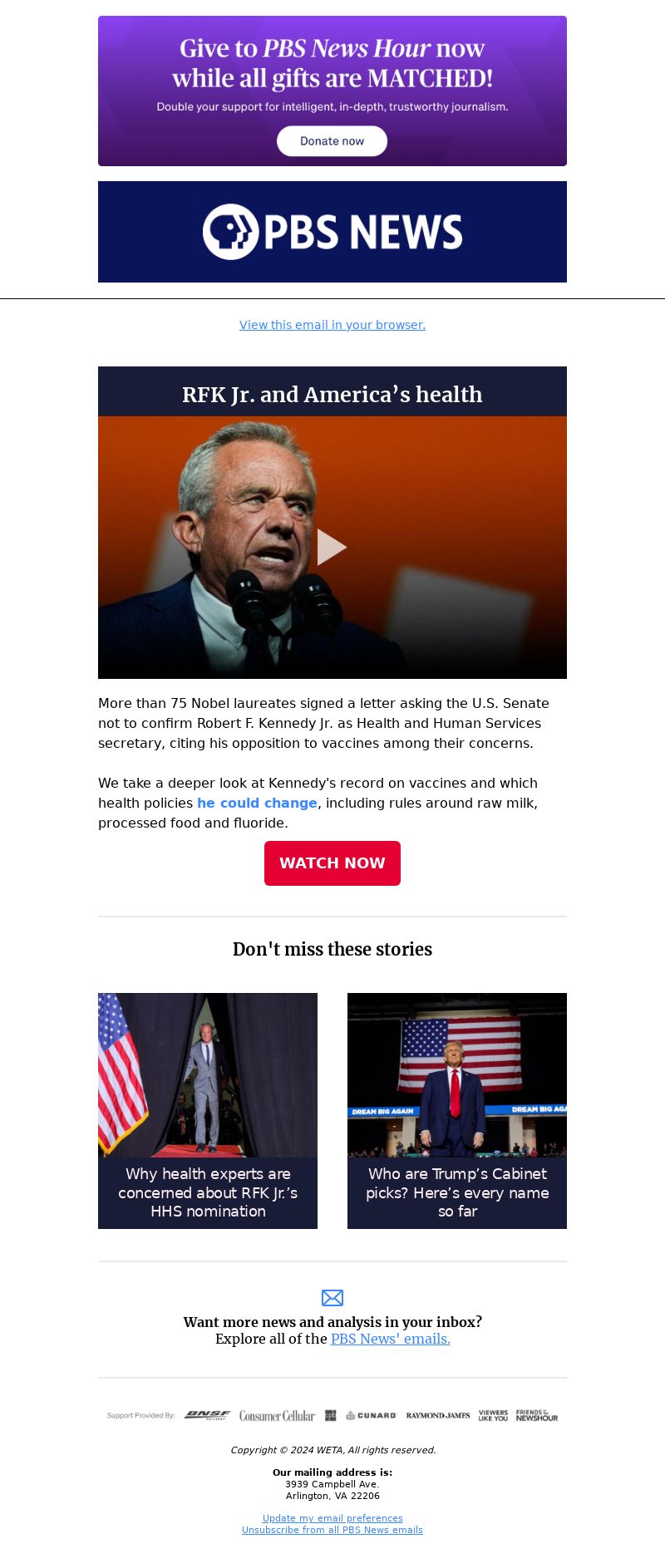This screenshot has height=1568, width=665.
Task: Open View this email in your browser
Action: click(332, 325)
